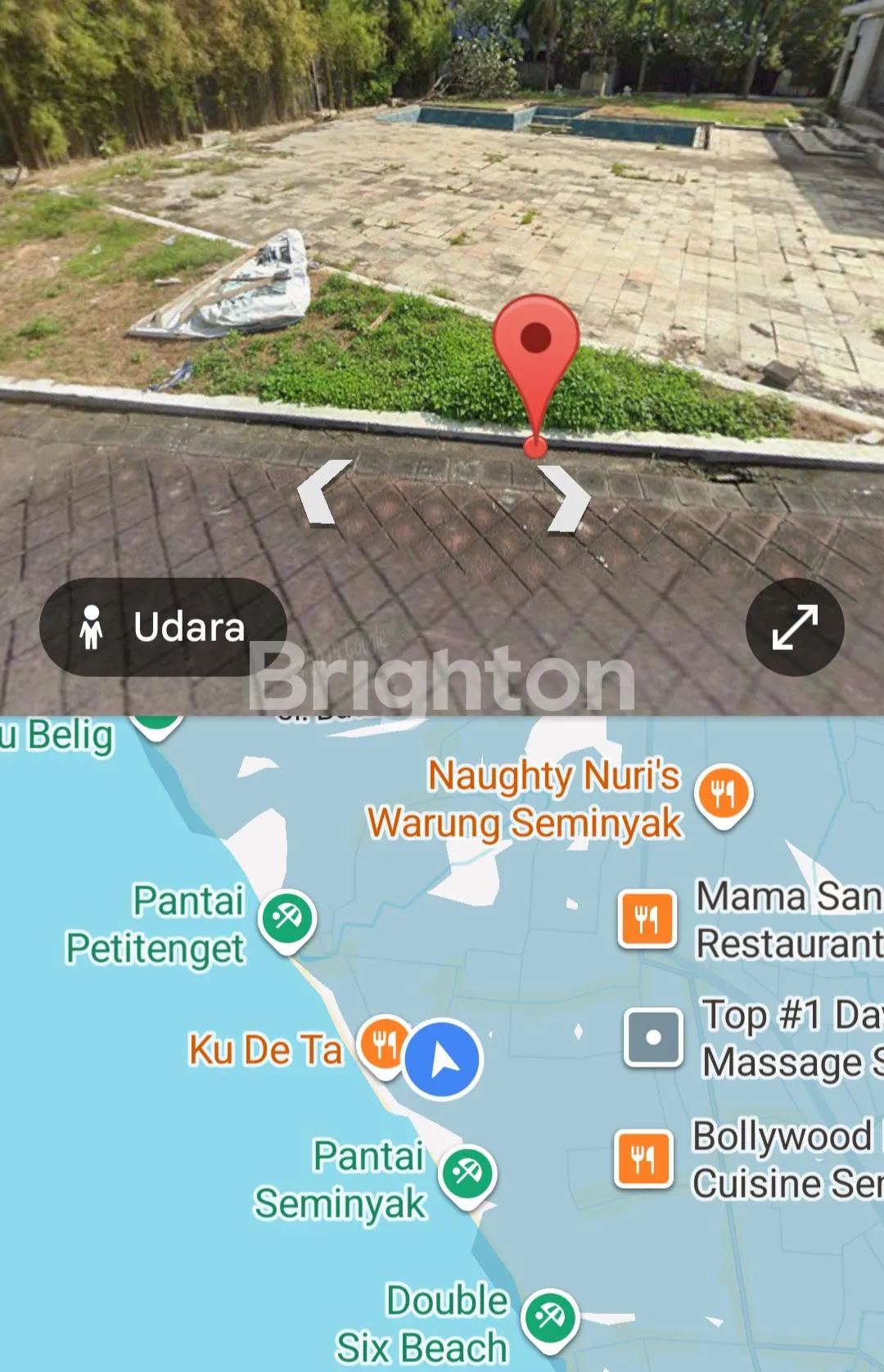Move Street View forward with right arrow
This screenshot has height=1372, width=884.
pyautogui.click(x=566, y=499)
